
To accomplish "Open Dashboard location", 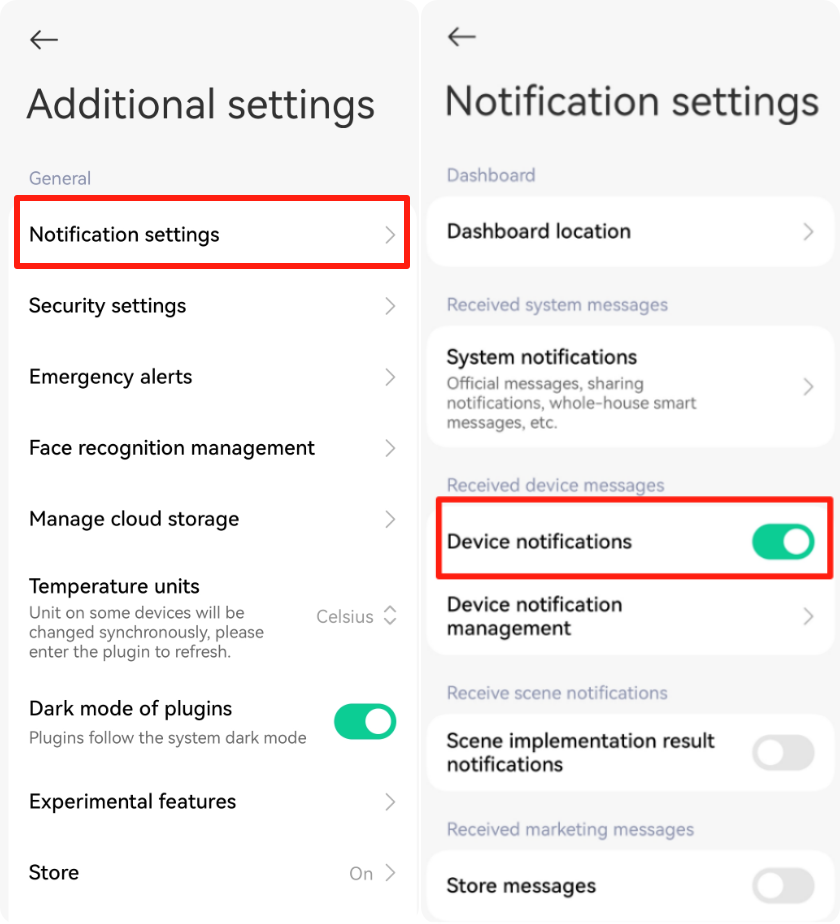I will 630,232.
